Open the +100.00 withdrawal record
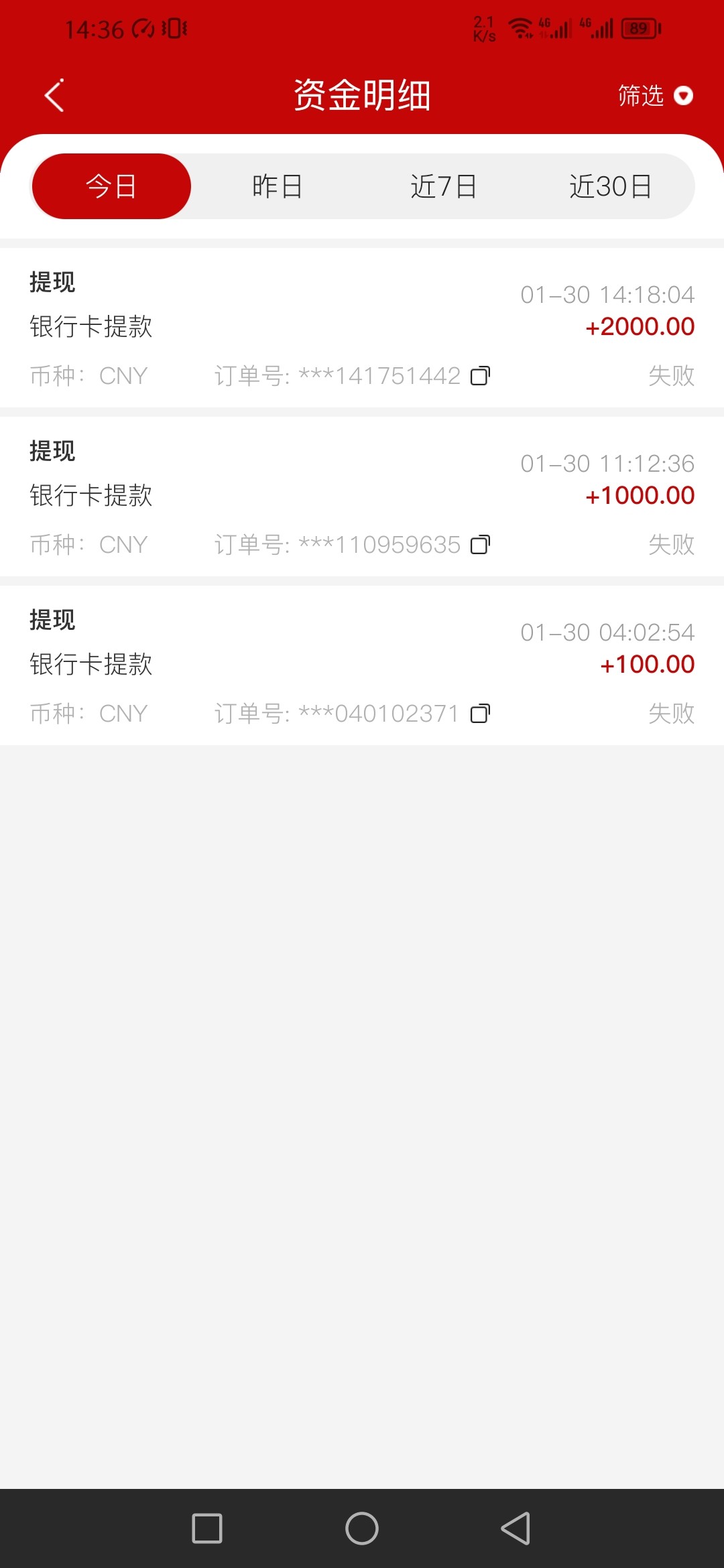 (362, 665)
